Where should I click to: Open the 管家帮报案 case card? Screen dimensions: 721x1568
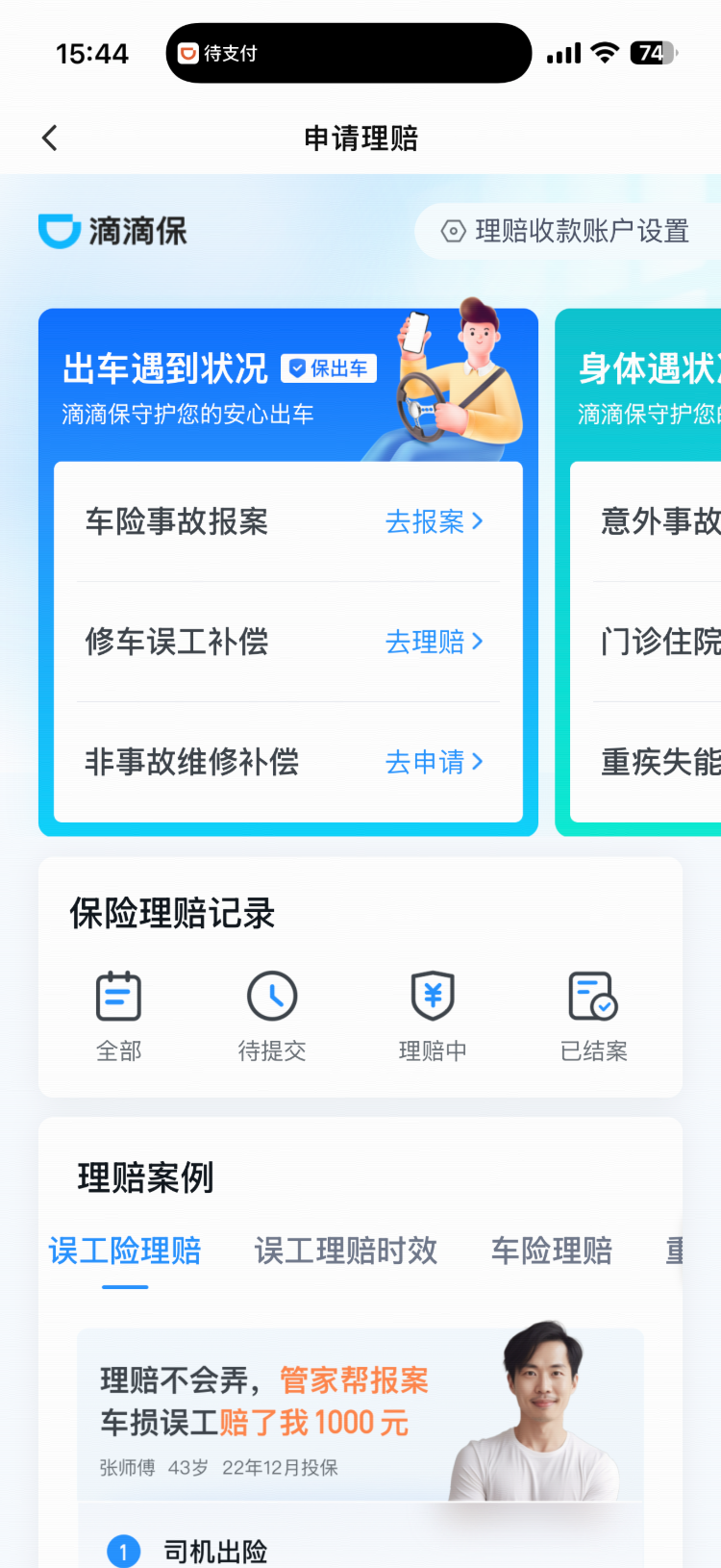(360, 1414)
